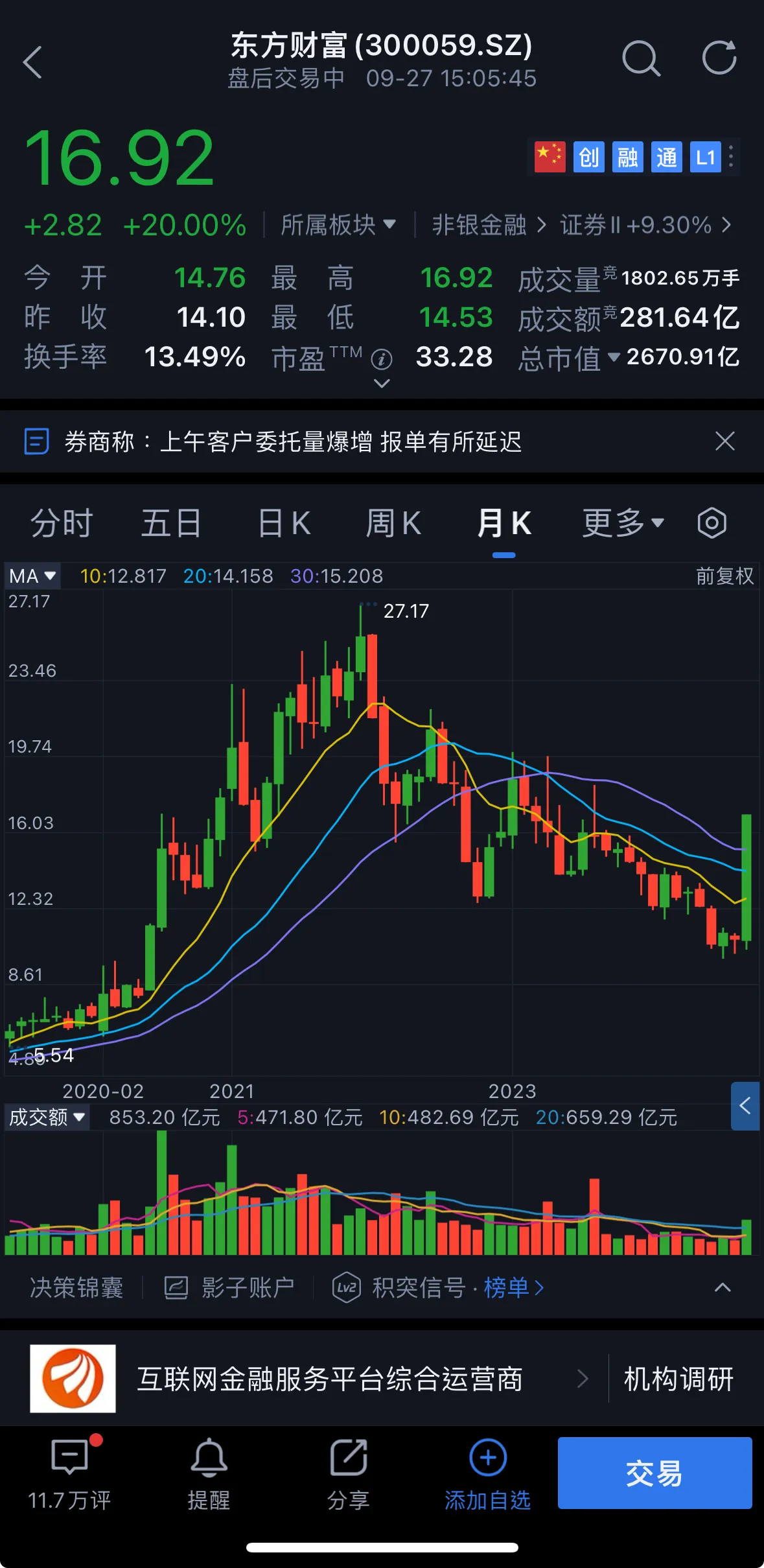Switch to the 分时 chart tab
The height and width of the screenshot is (1568, 764).
coord(62,523)
